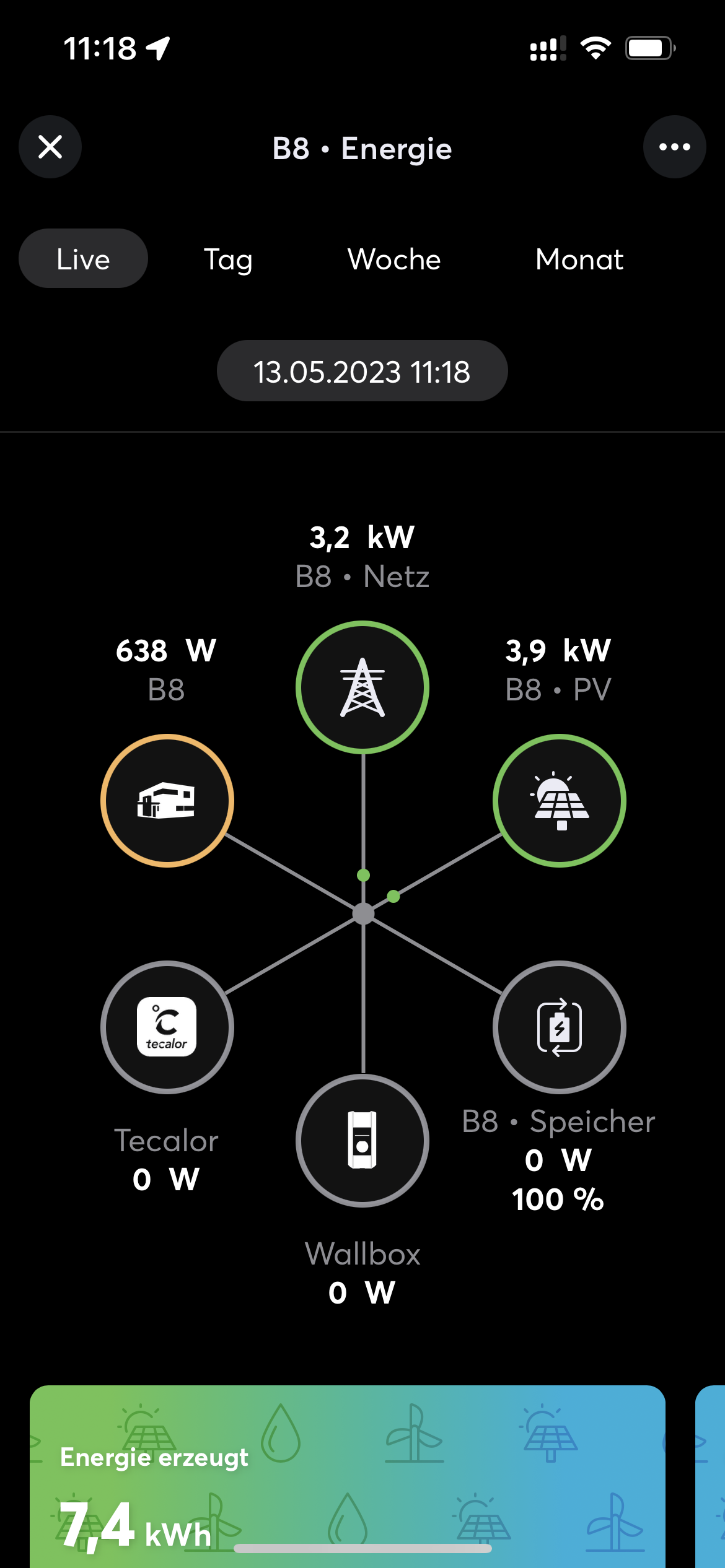
Task: Open the B8 PV solar node
Action: (560, 801)
